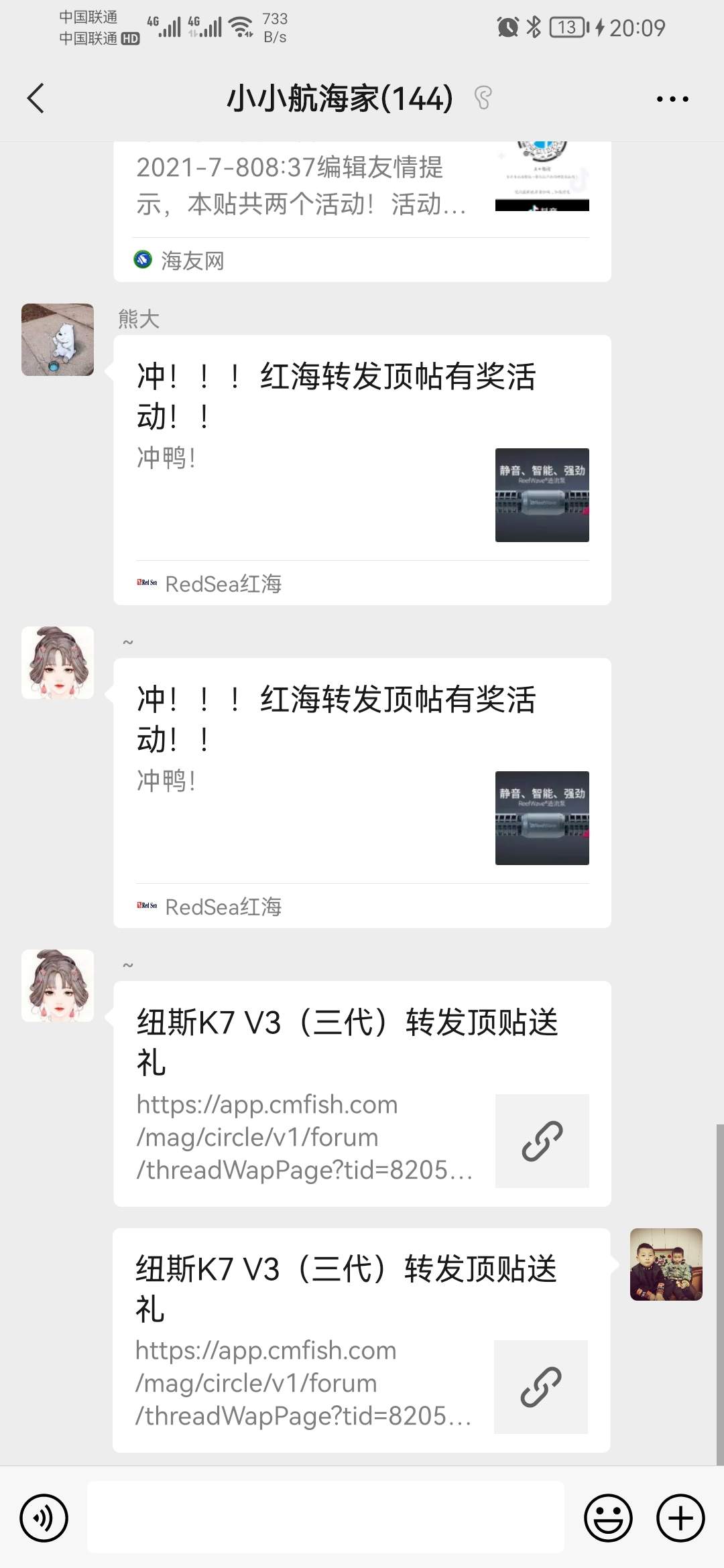Viewport: 724px width, 1568px height.
Task: Go back from the group chat
Action: pos(36,99)
